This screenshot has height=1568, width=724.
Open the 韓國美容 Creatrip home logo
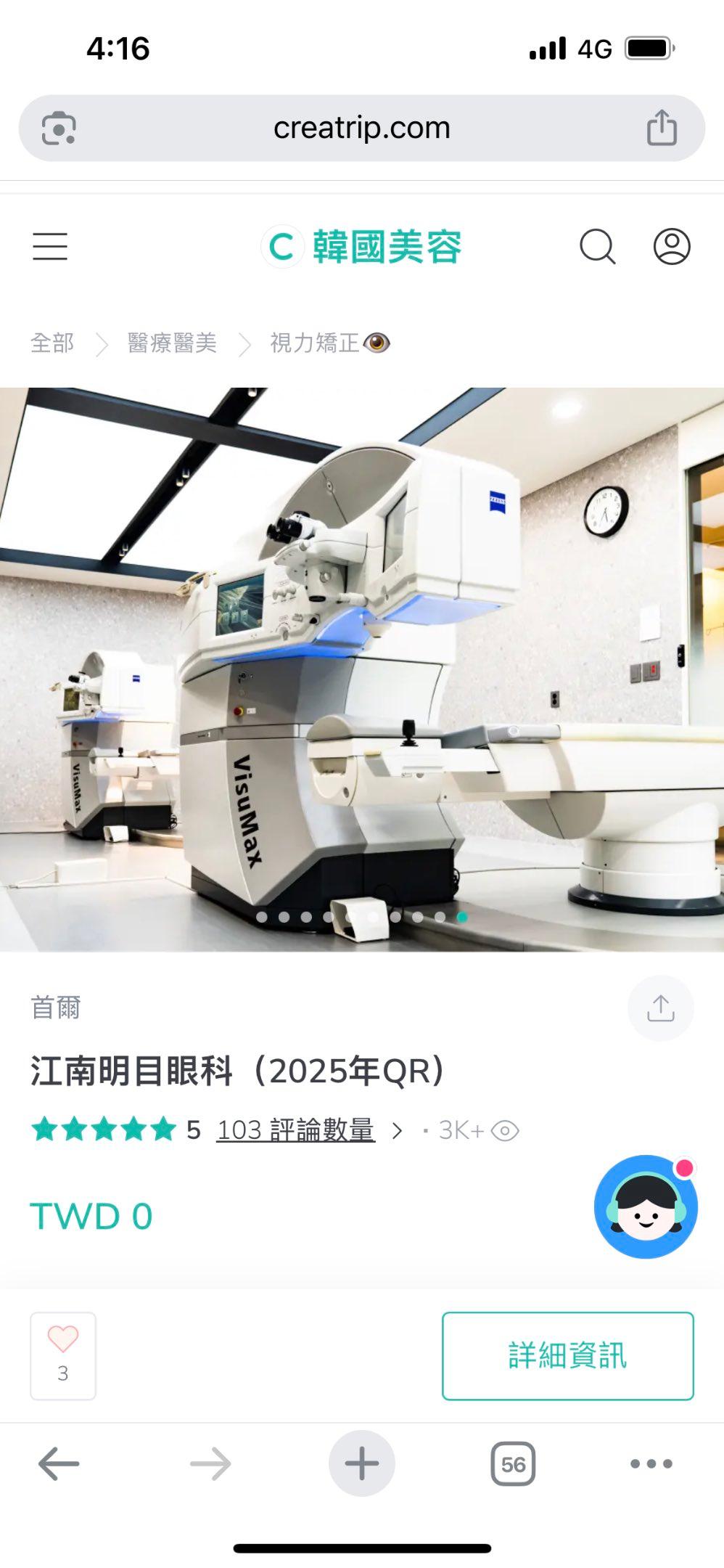point(361,247)
